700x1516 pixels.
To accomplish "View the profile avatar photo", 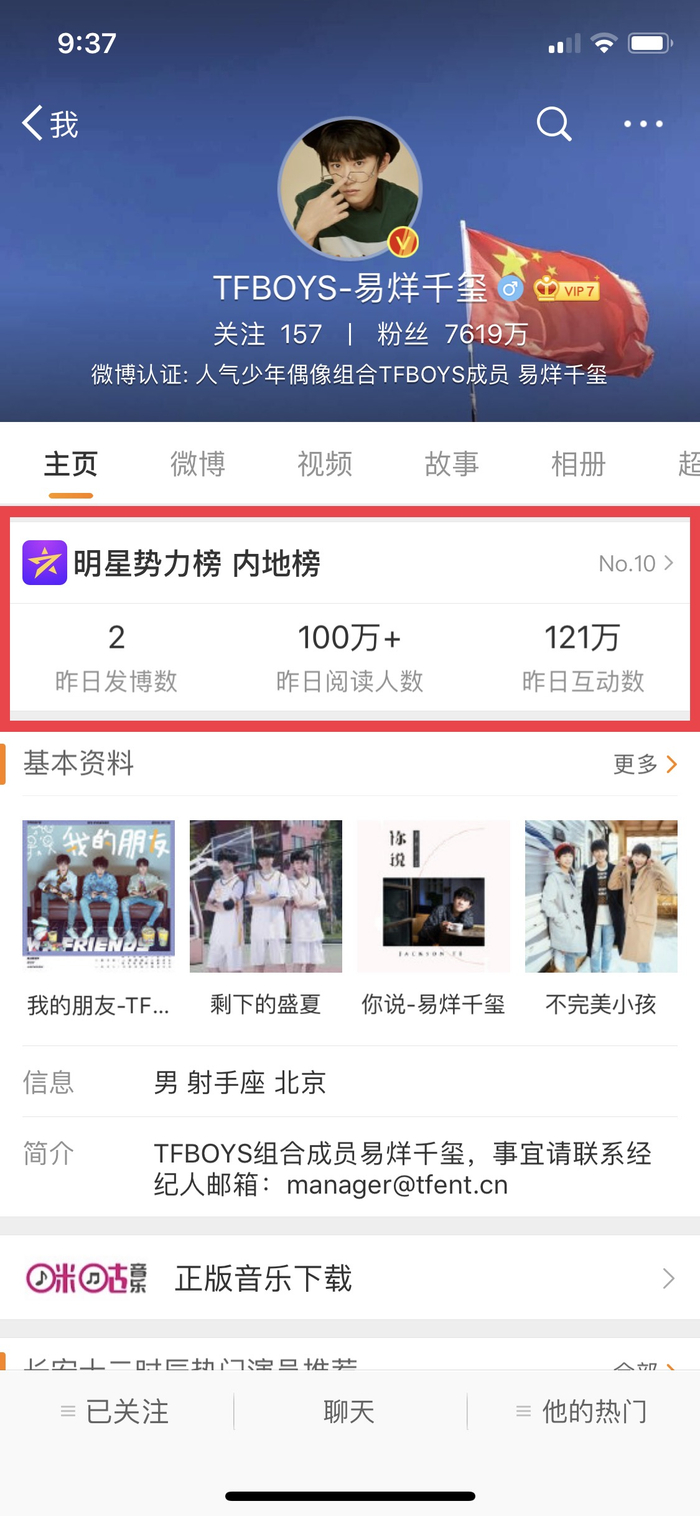I will [x=350, y=187].
